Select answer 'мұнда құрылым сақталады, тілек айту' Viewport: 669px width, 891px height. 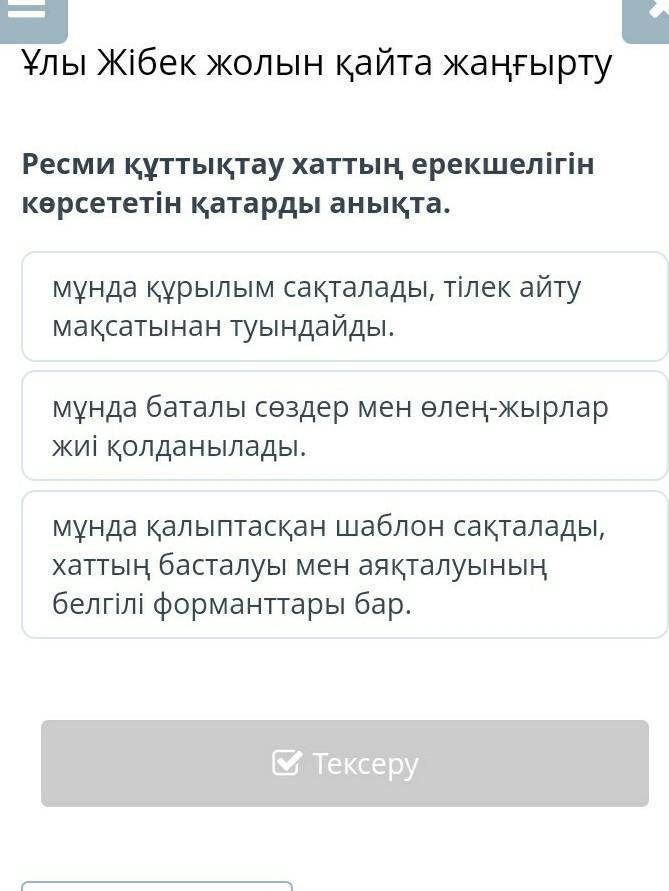[344, 306]
